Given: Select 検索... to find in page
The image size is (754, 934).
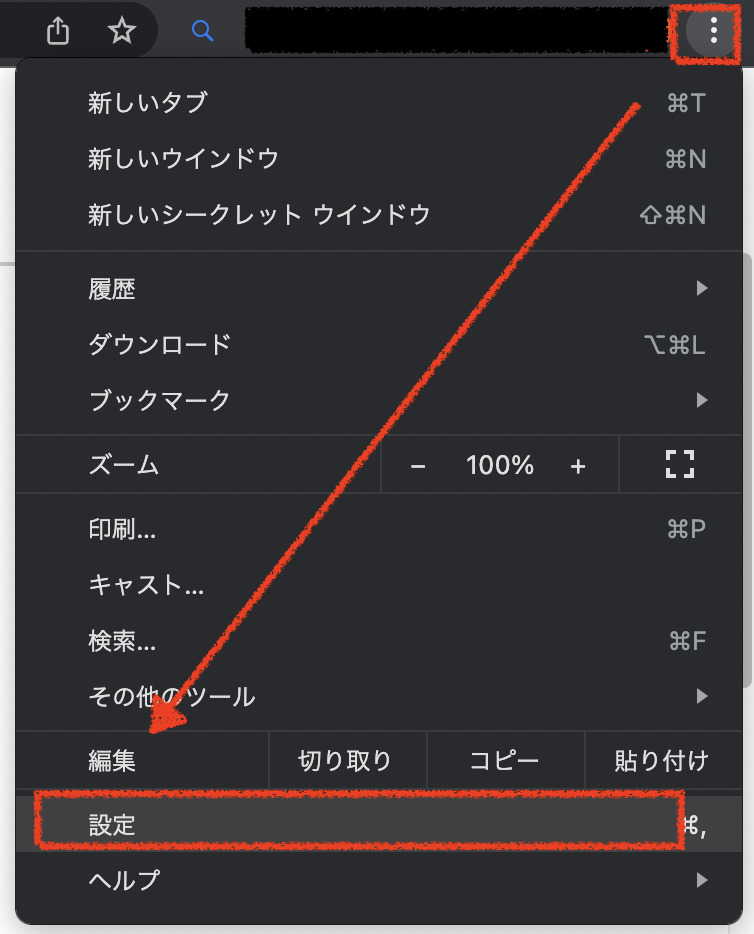Looking at the screenshot, I should 122,641.
